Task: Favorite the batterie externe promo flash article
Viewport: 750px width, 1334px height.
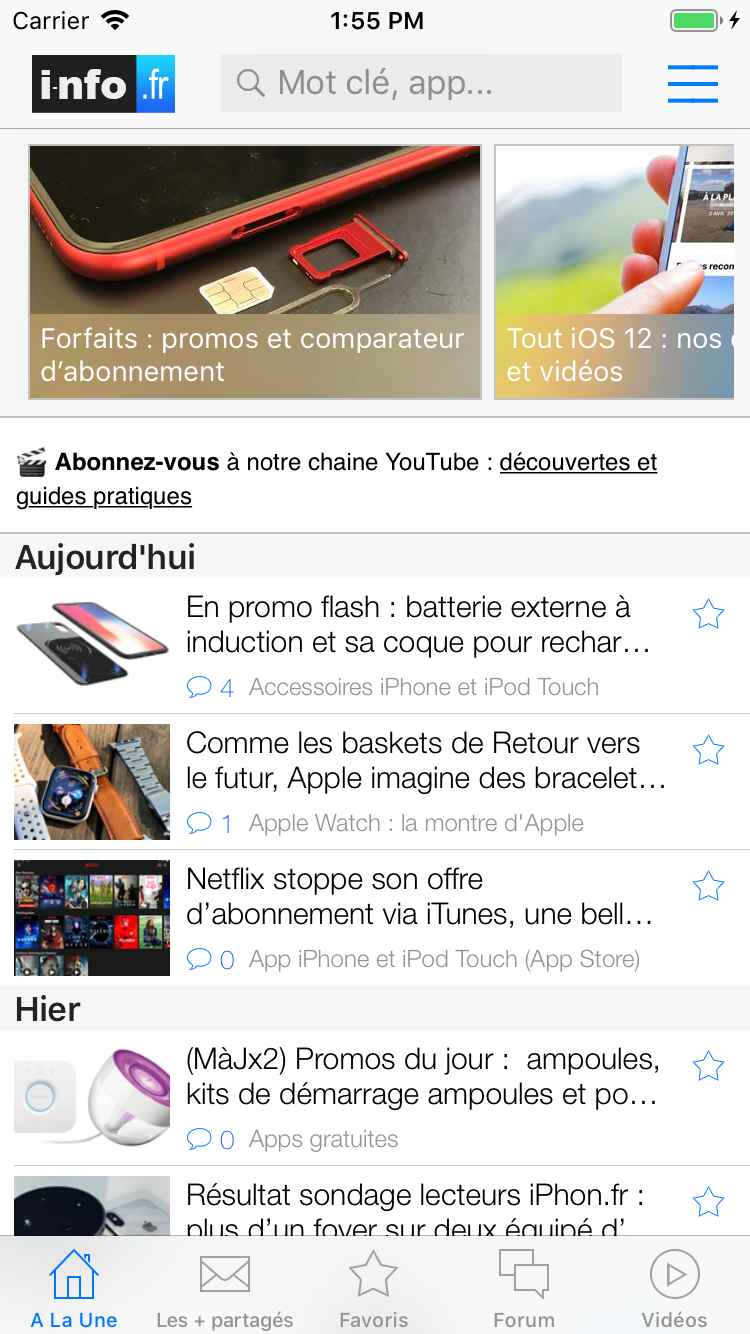Action: click(x=708, y=614)
